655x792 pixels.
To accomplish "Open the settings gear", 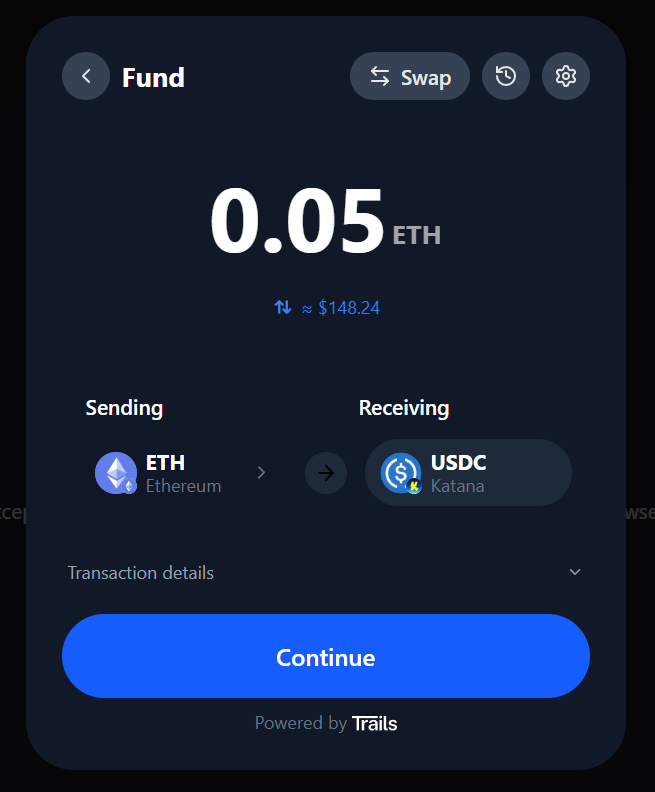I will (x=566, y=76).
